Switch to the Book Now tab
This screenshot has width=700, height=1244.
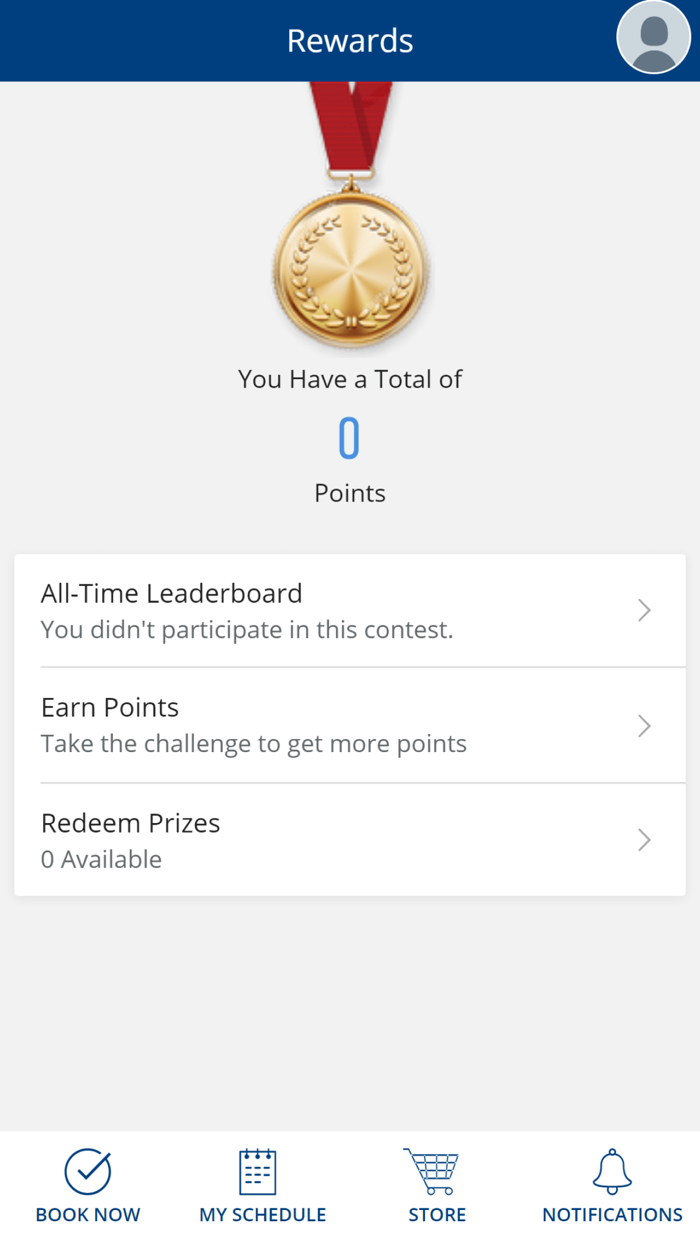pos(88,1187)
